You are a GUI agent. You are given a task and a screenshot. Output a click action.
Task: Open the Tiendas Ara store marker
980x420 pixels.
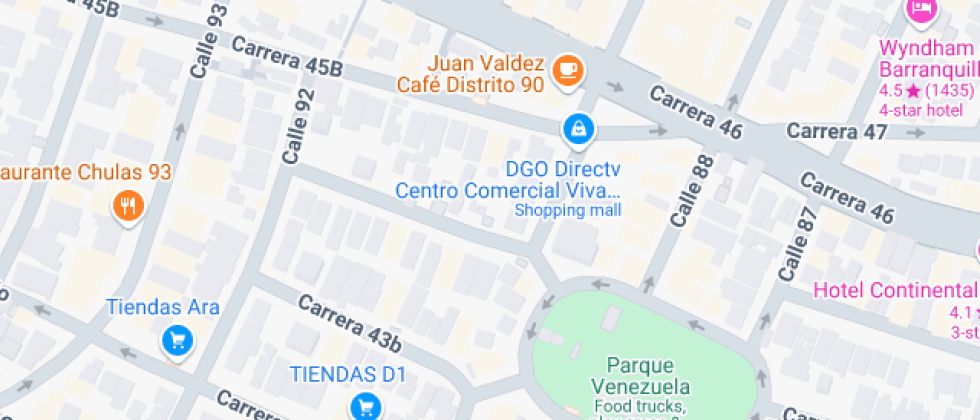(x=178, y=341)
